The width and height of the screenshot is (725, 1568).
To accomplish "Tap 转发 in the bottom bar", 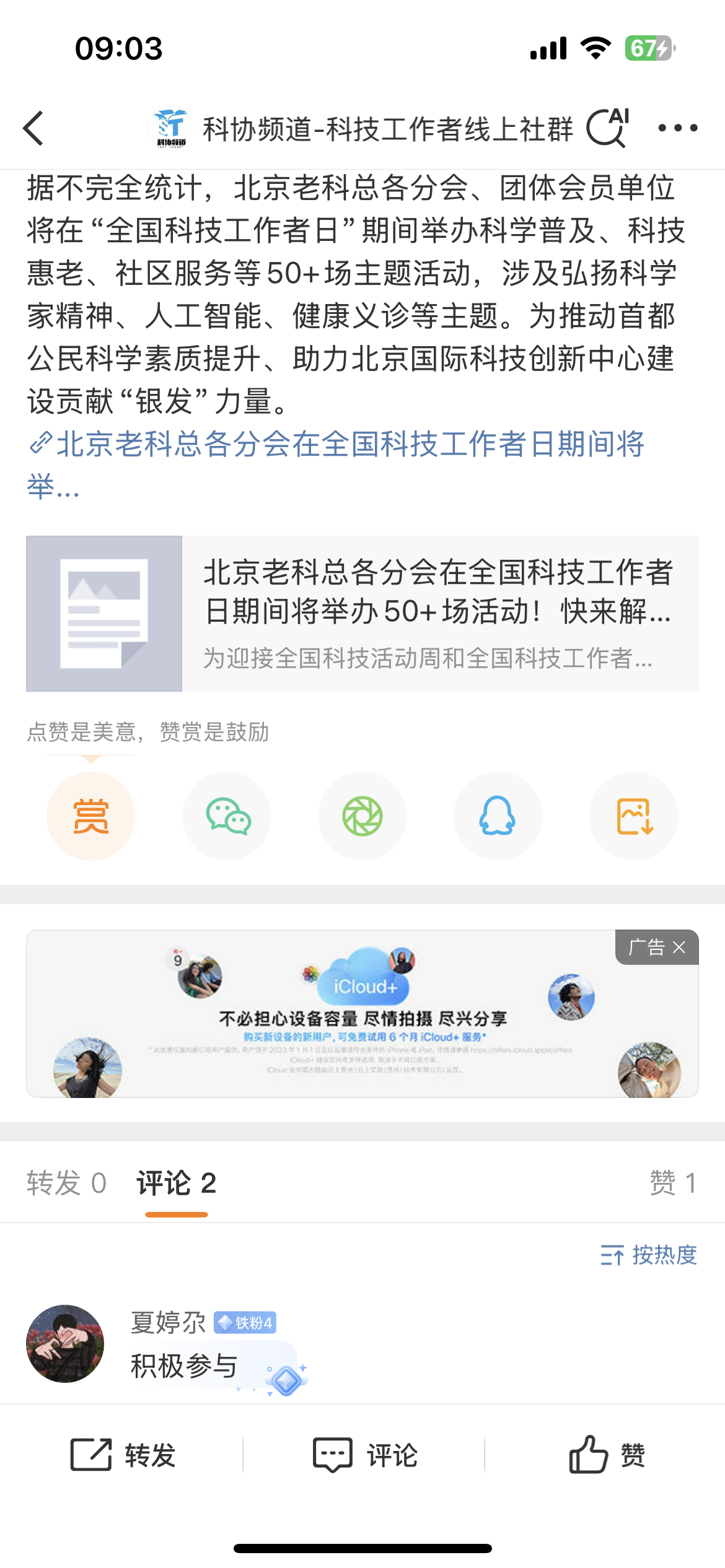I will 123,1455.
